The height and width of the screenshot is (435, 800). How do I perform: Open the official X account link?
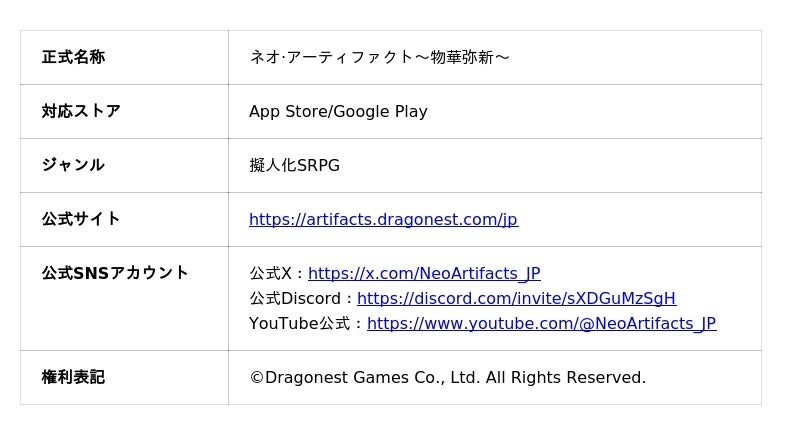(424, 274)
